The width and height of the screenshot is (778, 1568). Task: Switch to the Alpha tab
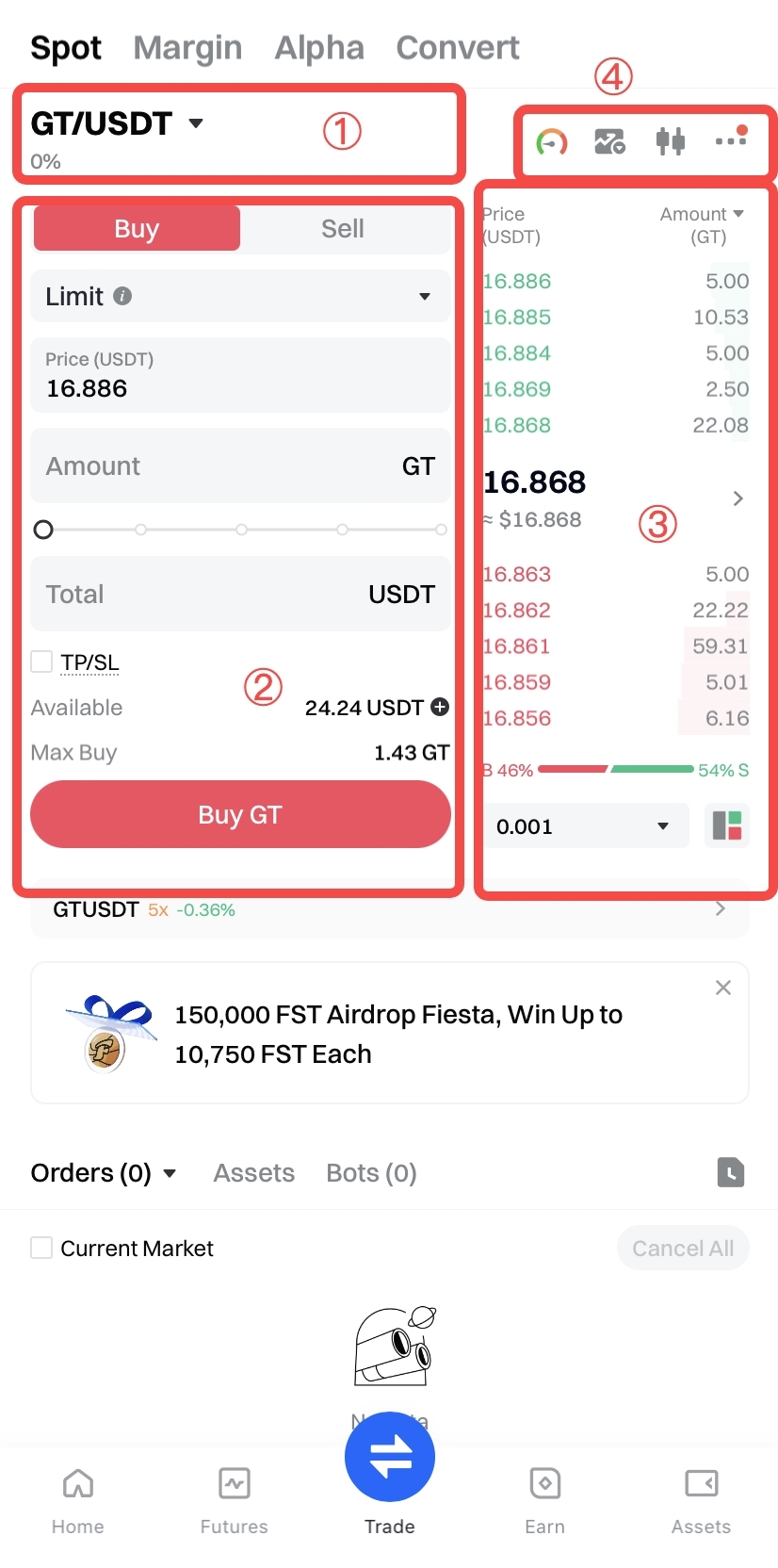[319, 48]
